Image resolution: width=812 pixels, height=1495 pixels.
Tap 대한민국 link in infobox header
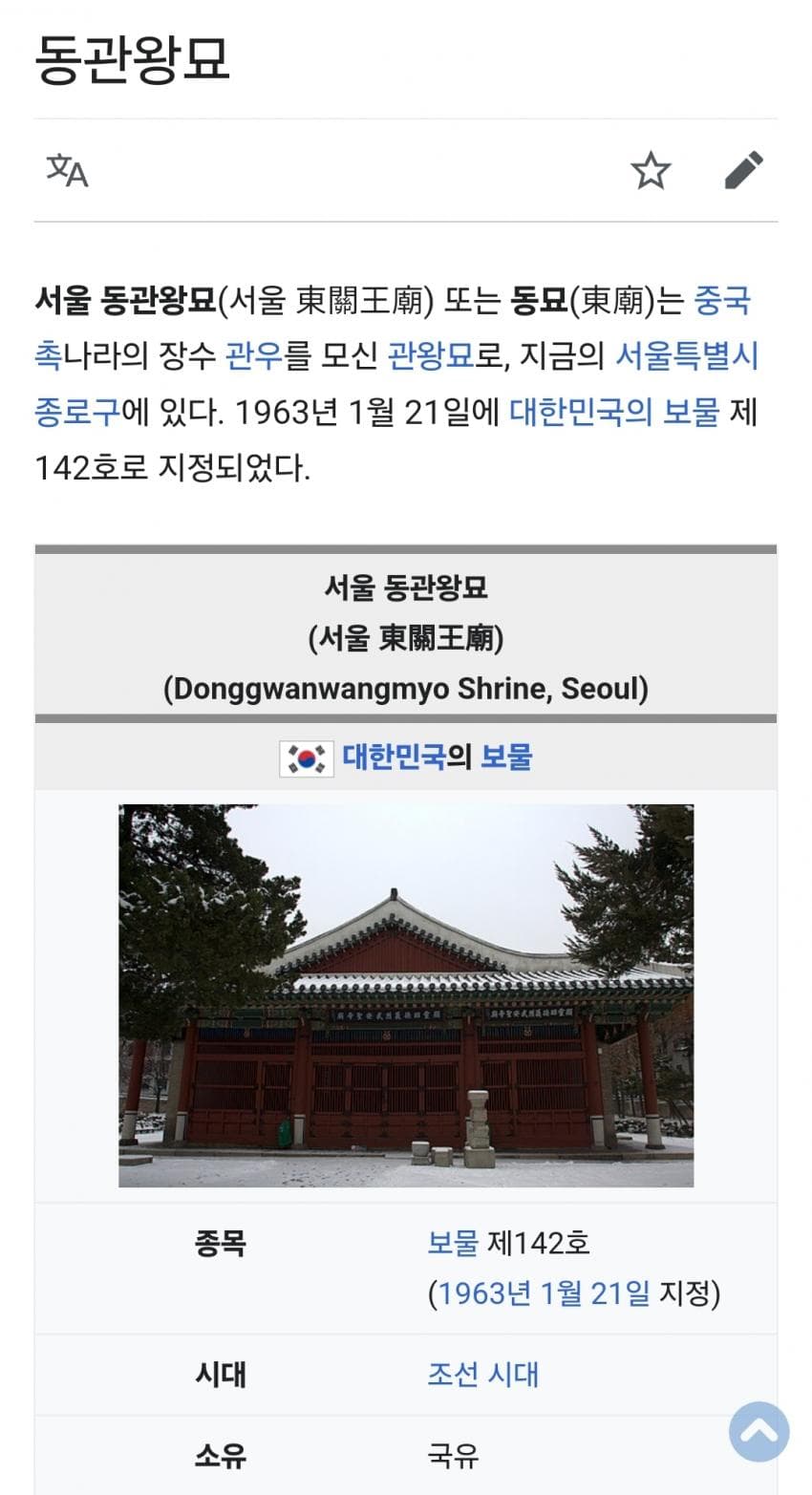394,758
